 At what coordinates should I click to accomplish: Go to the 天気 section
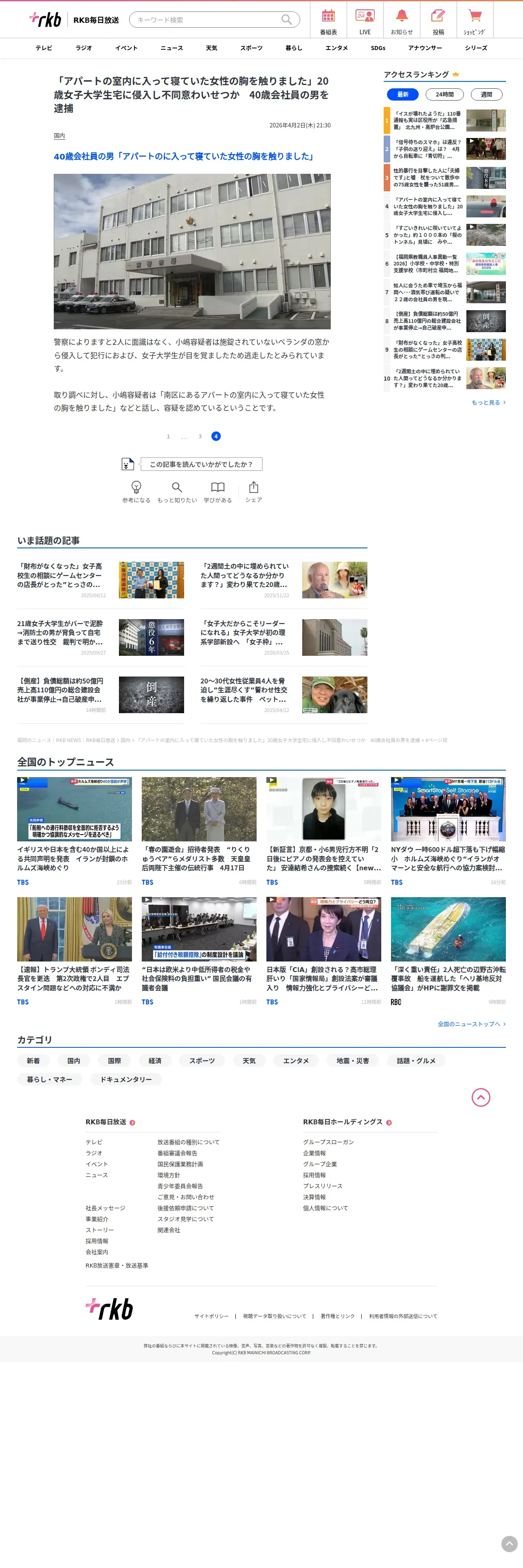[211, 48]
